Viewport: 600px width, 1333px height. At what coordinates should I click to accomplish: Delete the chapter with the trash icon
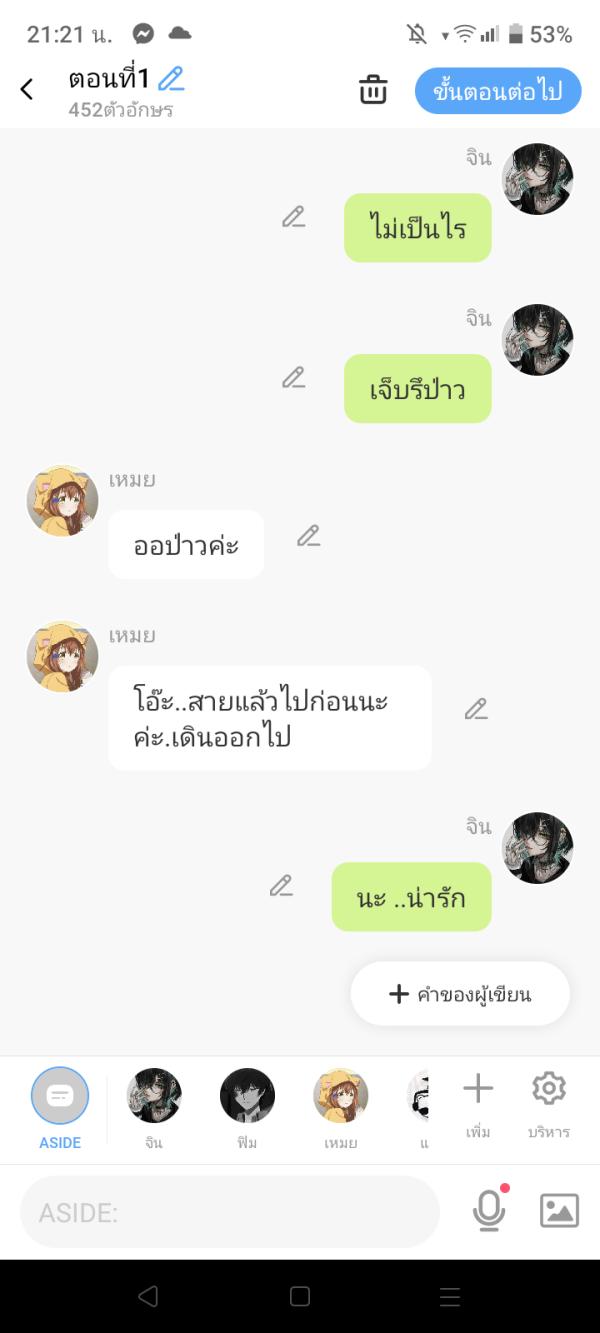[373, 90]
